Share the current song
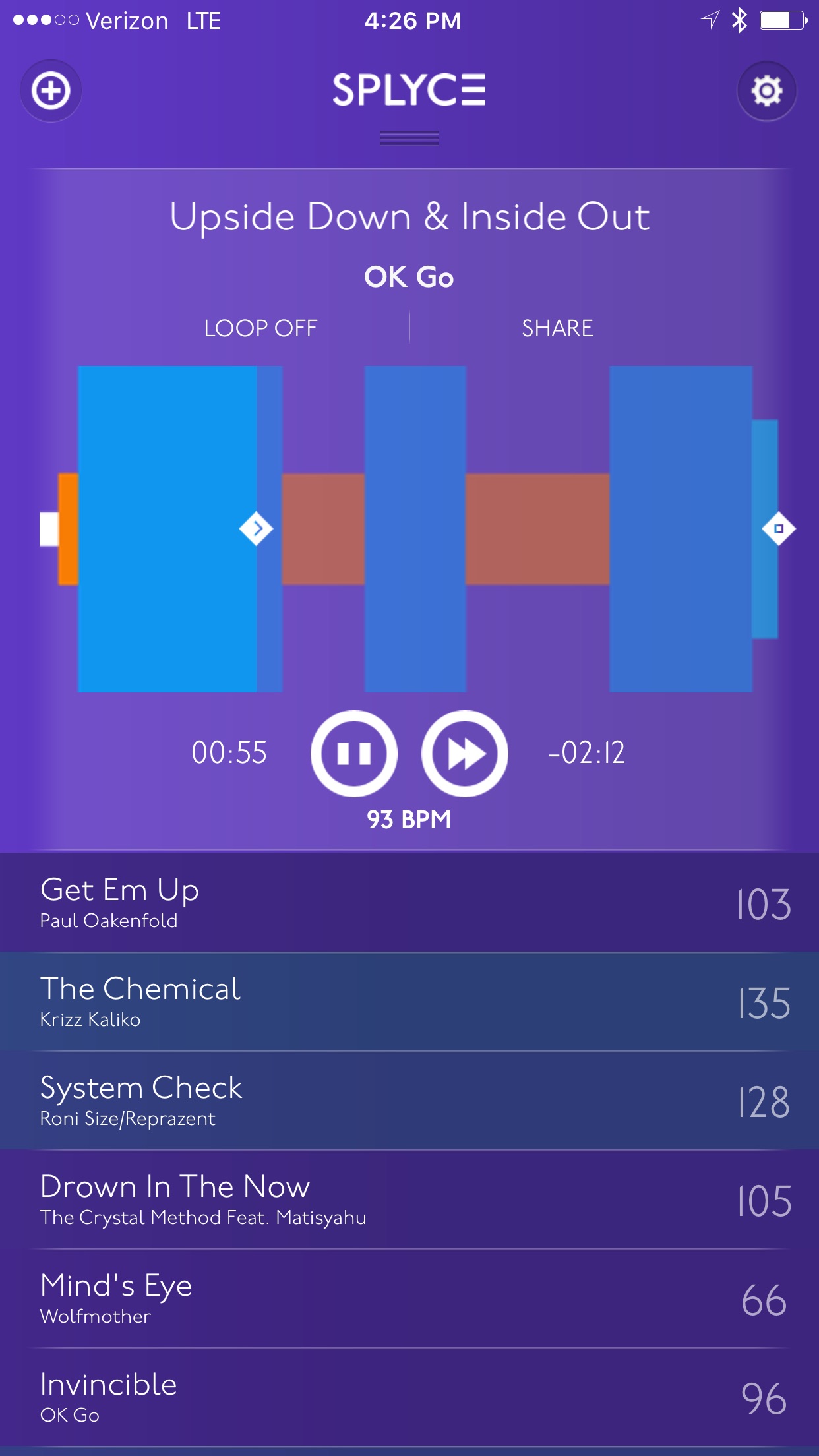Image resolution: width=819 pixels, height=1456 pixels. [x=557, y=328]
